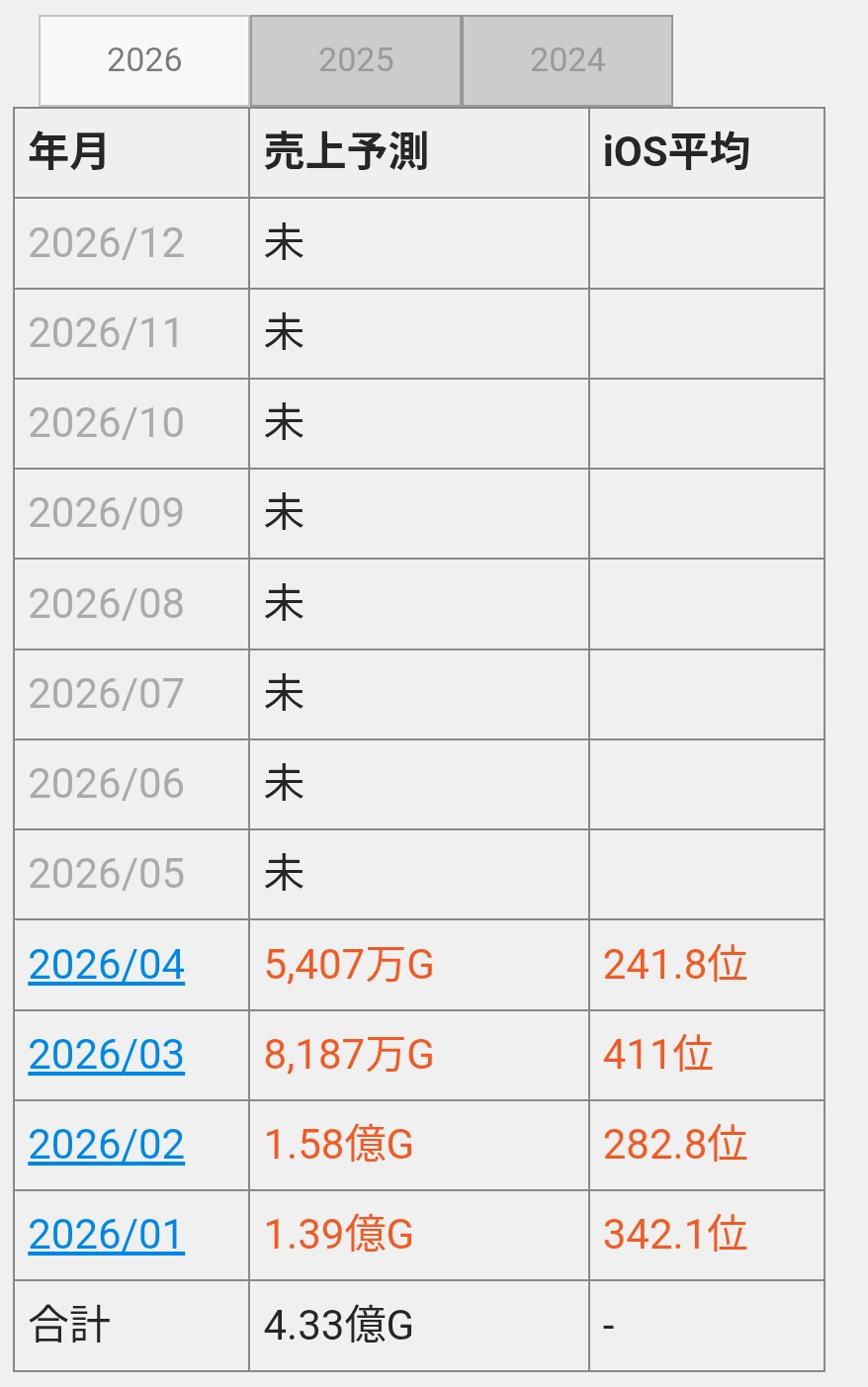Switch to the 2024 tab

click(x=567, y=60)
